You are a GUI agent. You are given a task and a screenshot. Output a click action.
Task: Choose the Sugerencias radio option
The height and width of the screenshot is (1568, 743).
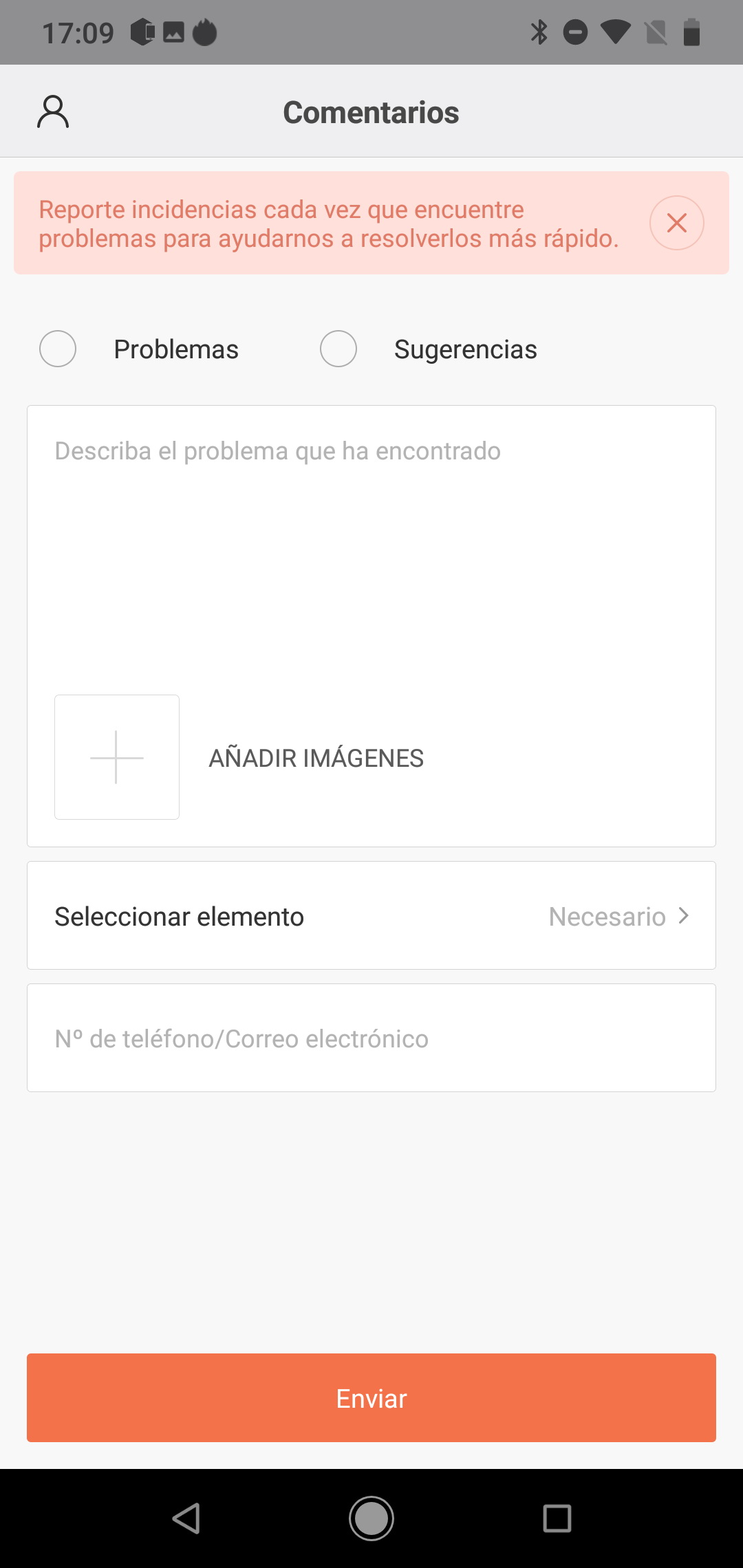tap(338, 349)
